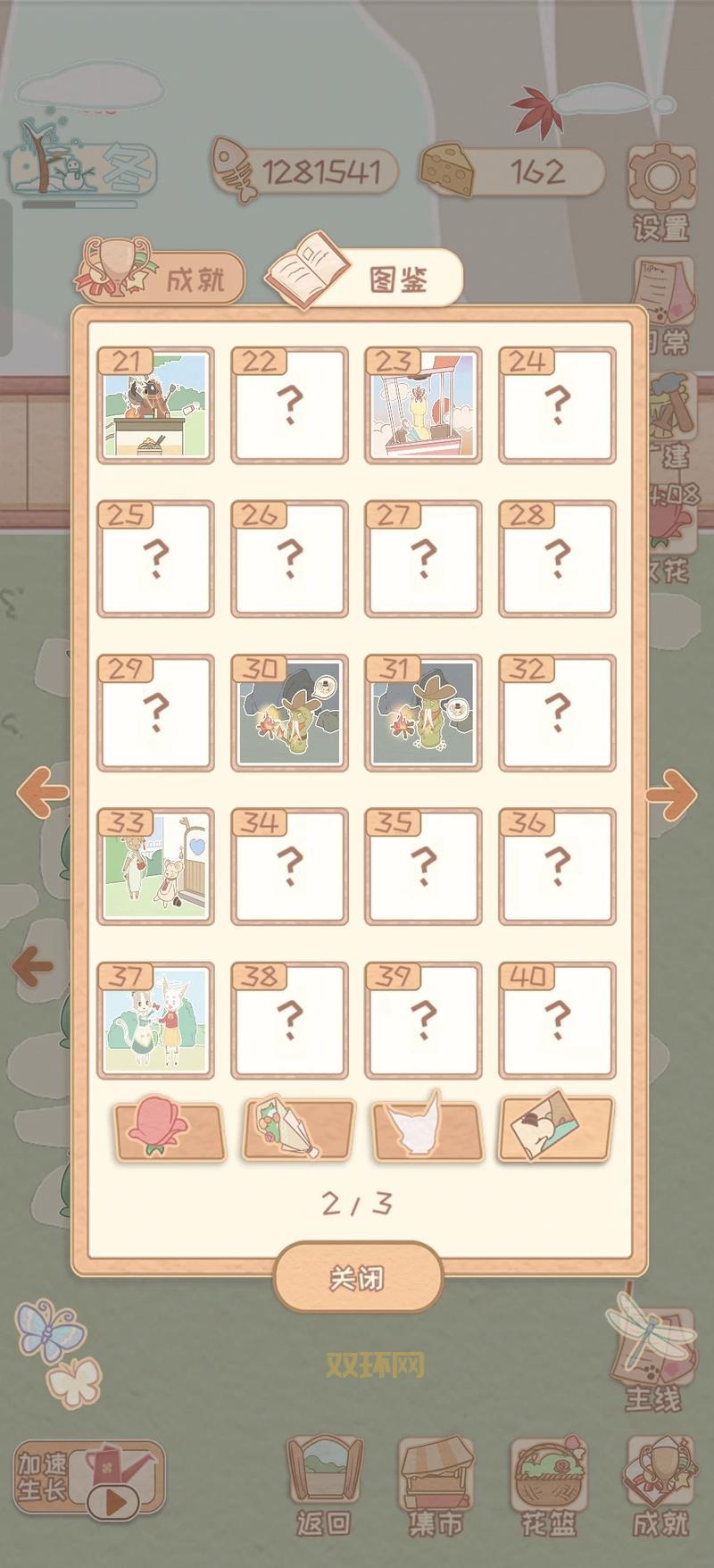
Task: Open collection picture number 21
Action: pyautogui.click(x=155, y=405)
